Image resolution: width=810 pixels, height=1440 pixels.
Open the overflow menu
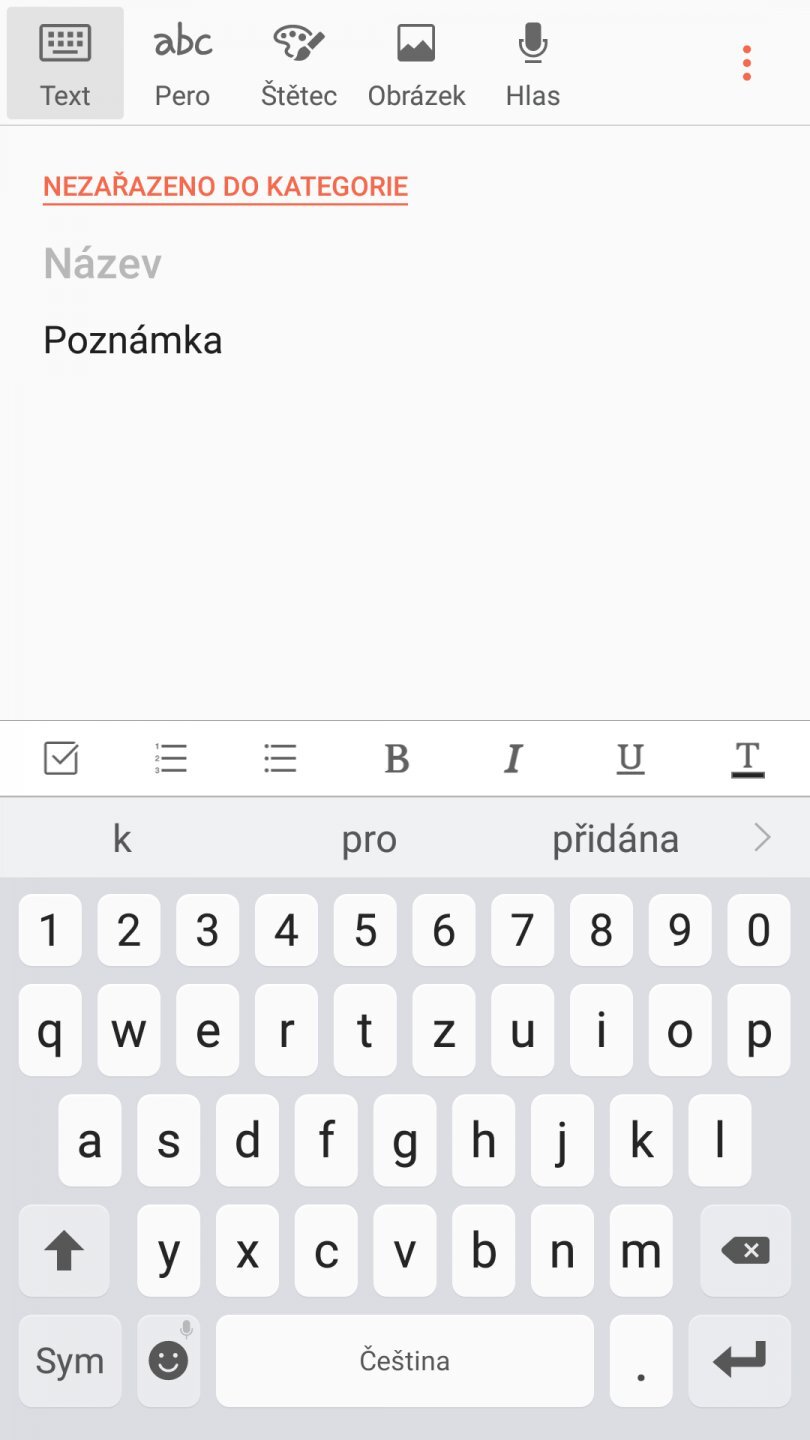click(746, 64)
